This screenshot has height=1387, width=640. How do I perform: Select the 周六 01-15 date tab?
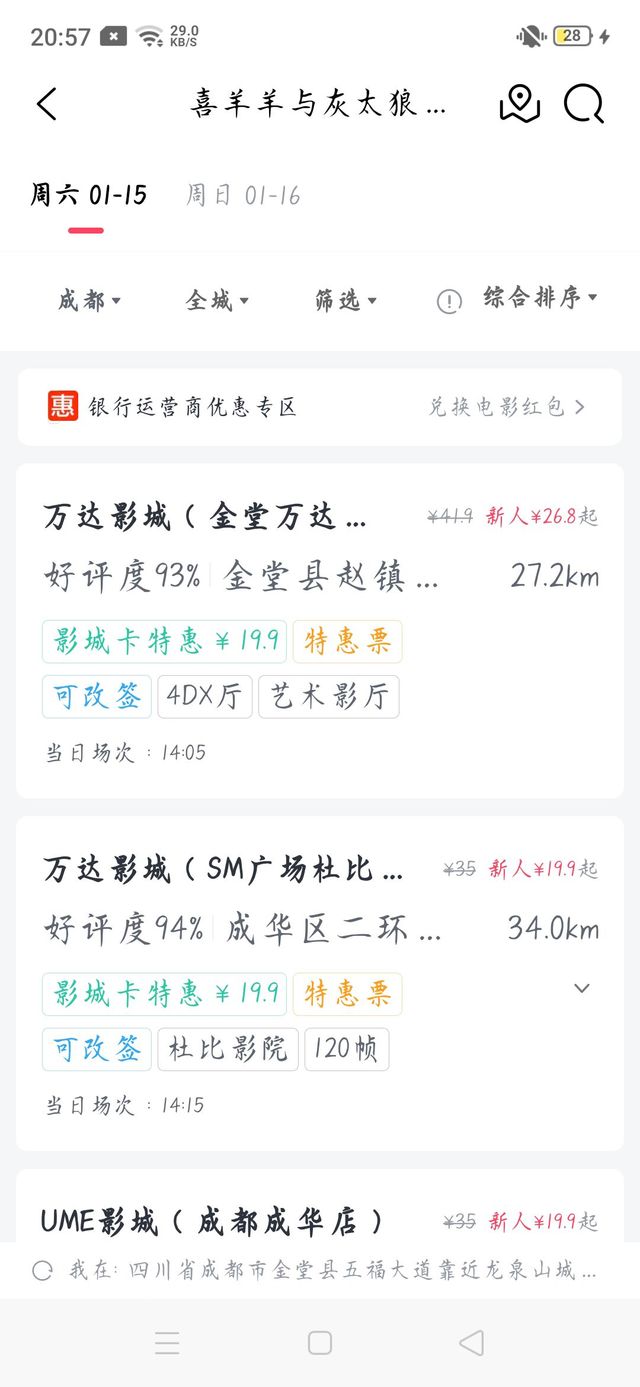[88, 195]
